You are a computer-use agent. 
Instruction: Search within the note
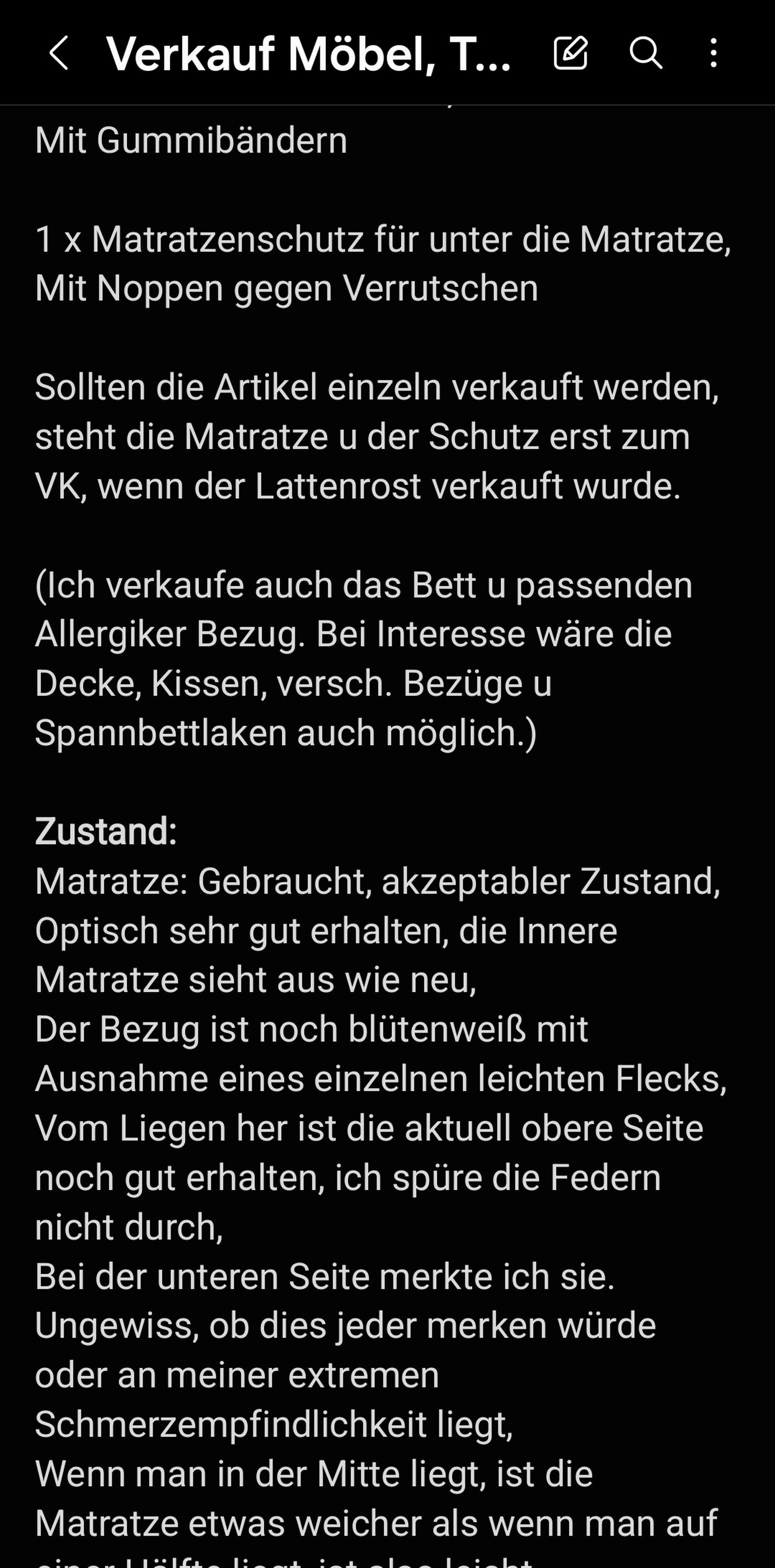click(645, 53)
